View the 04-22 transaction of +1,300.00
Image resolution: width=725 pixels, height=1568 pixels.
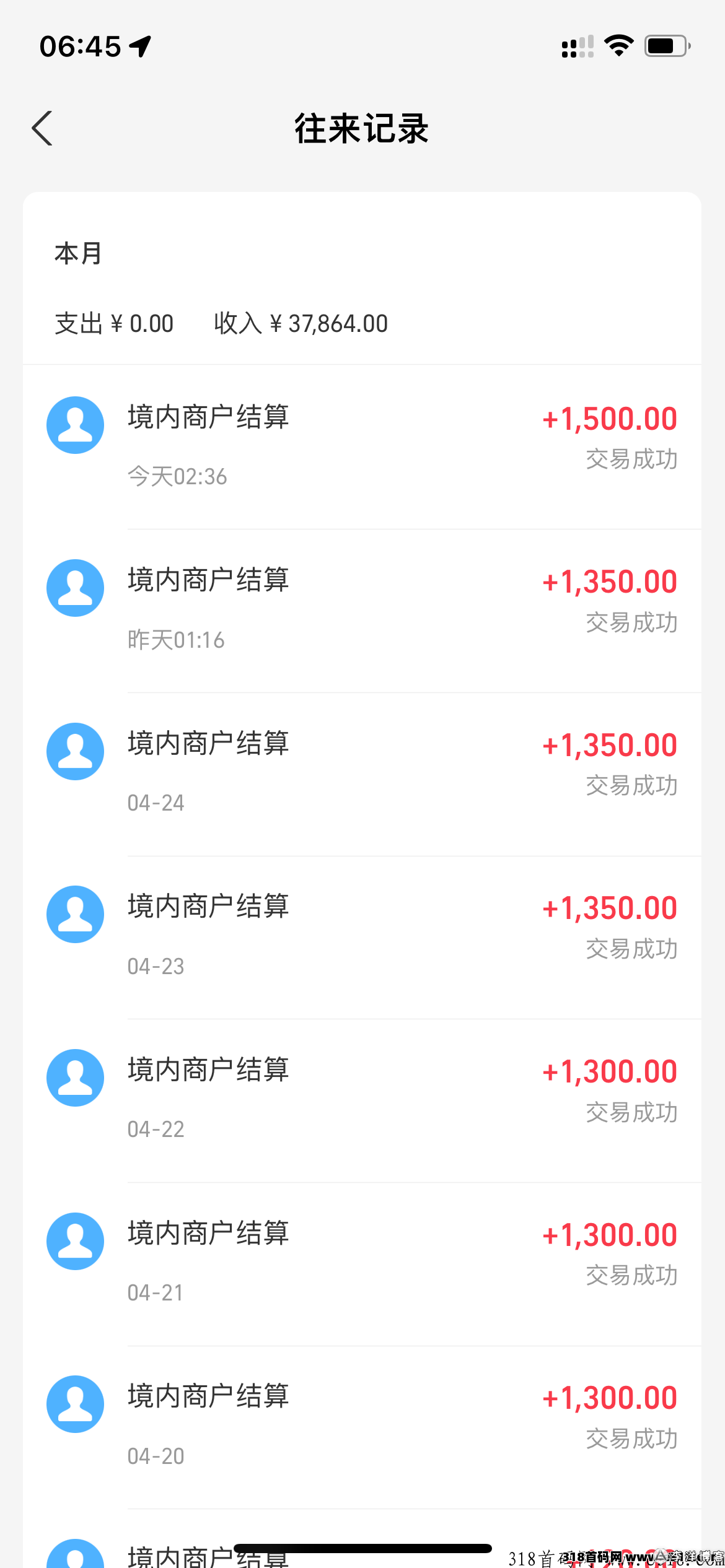pyautogui.click(x=362, y=1100)
